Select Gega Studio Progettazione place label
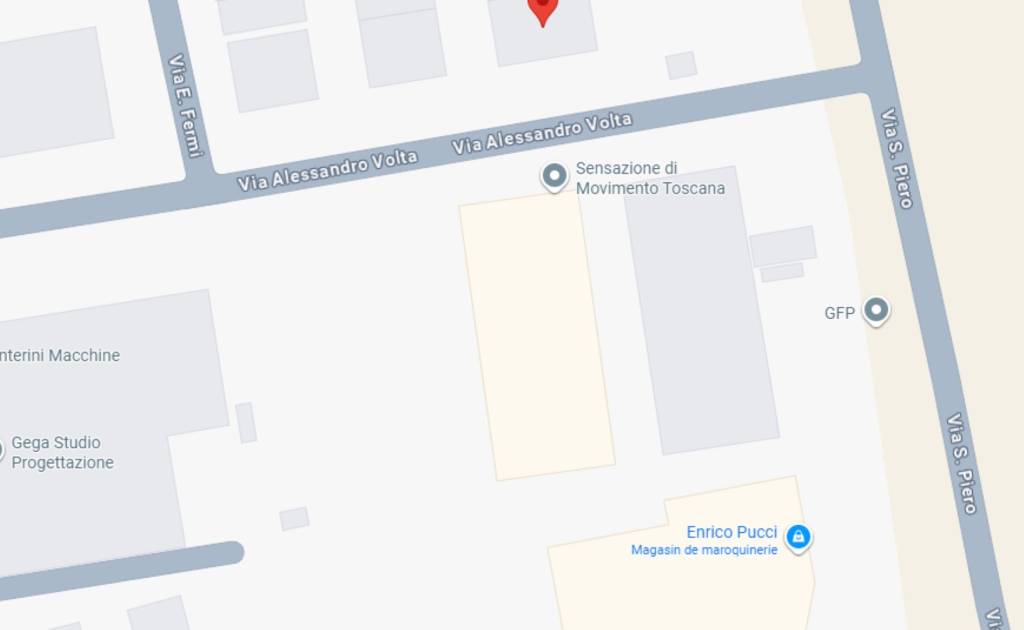Image resolution: width=1024 pixels, height=630 pixels. 62,453
